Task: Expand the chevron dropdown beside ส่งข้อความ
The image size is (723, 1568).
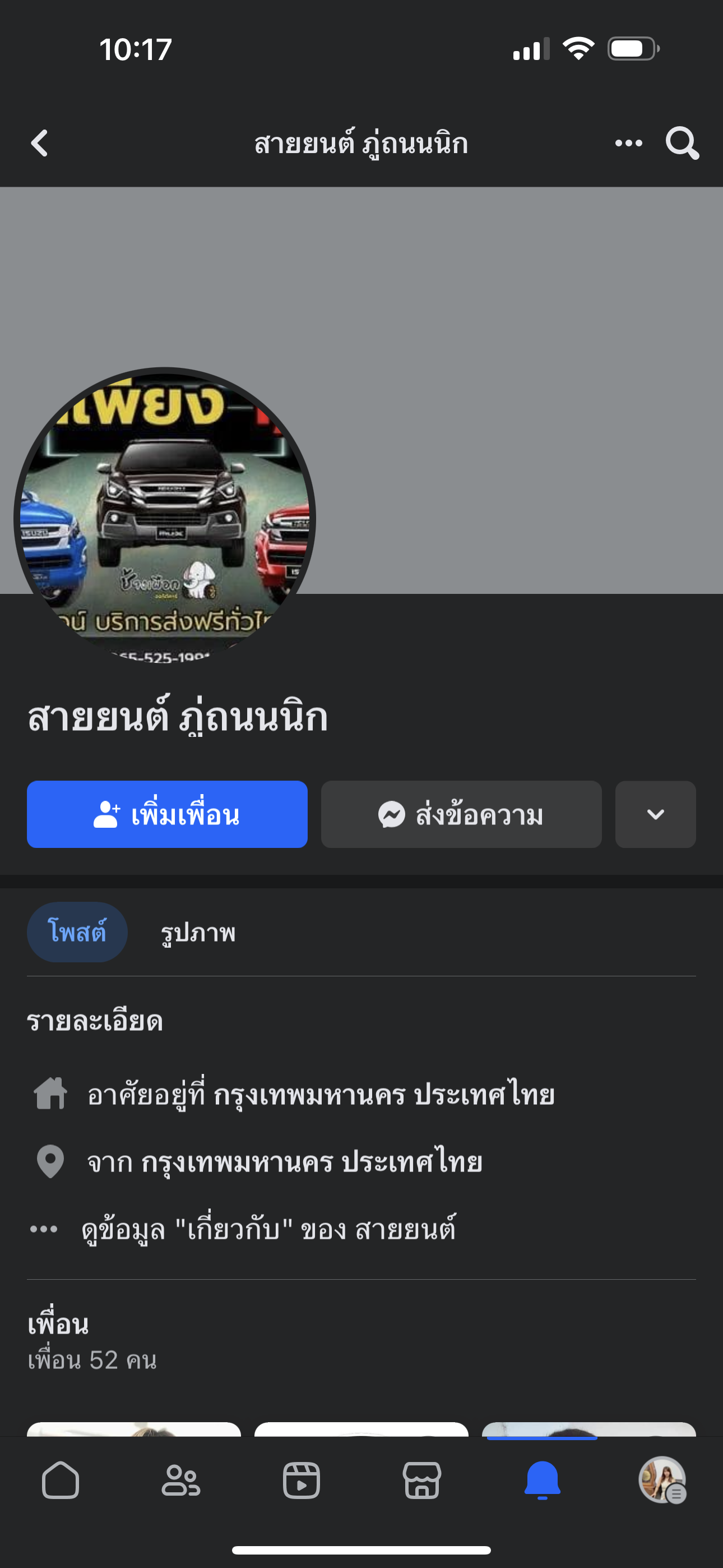Action: tap(655, 814)
